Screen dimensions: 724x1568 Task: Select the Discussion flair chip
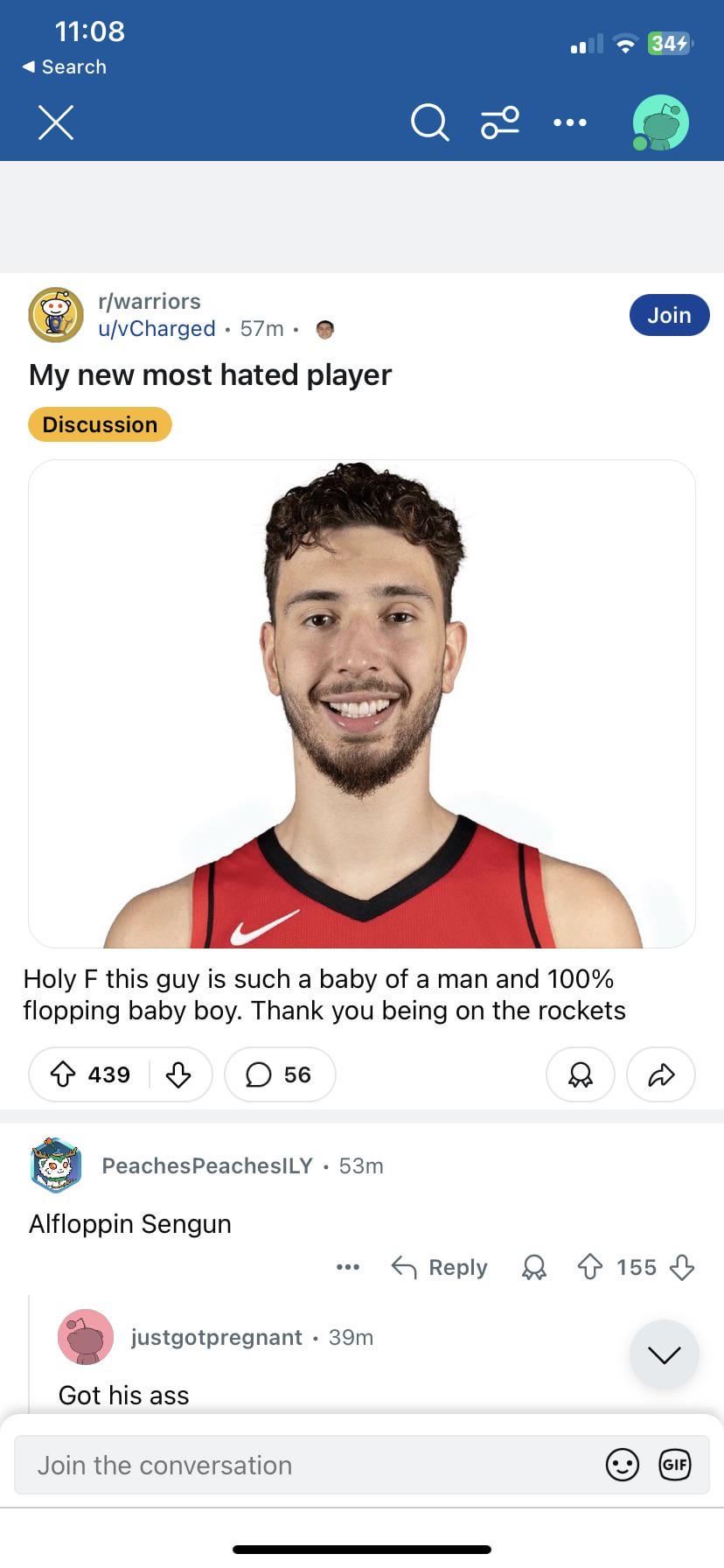100,424
